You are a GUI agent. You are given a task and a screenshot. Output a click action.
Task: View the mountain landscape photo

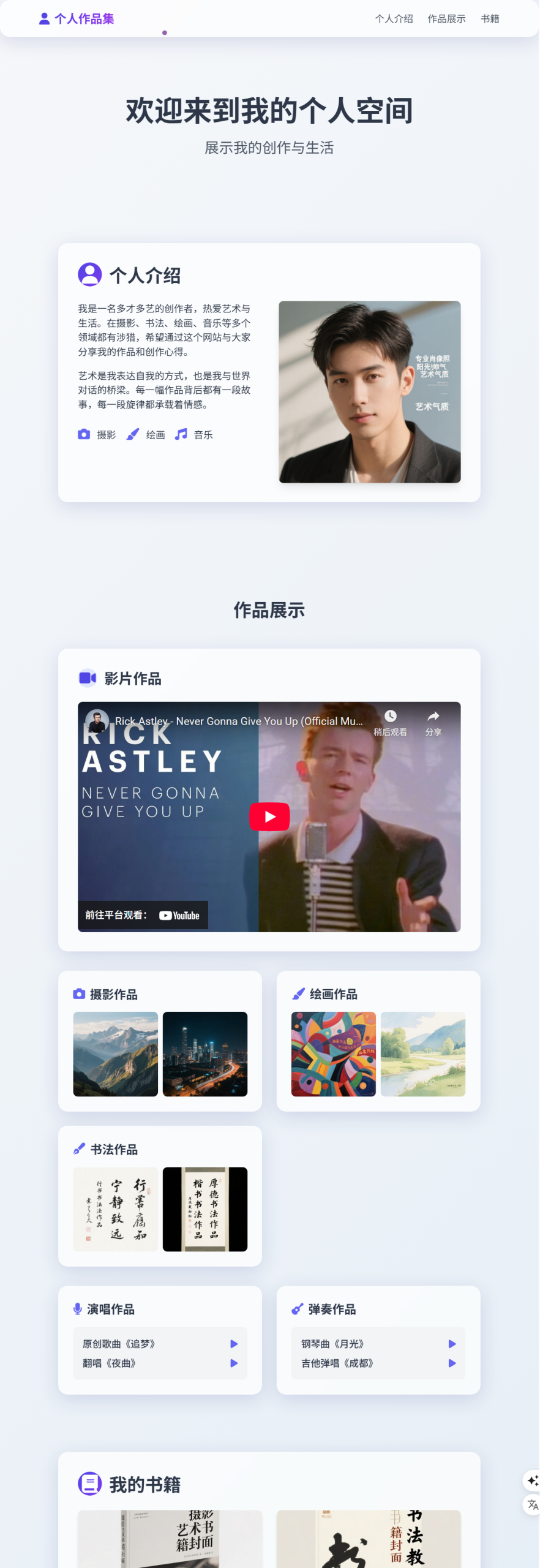[116, 1053]
